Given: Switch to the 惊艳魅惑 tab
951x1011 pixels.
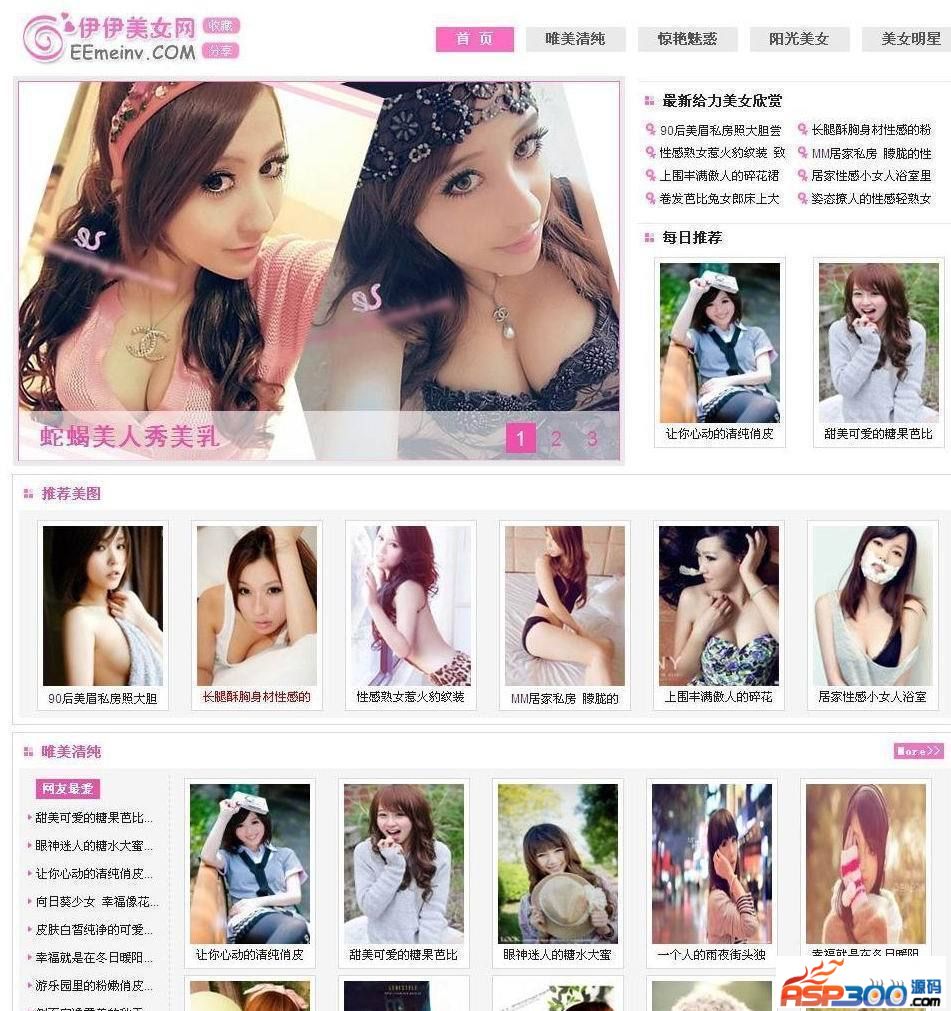Looking at the screenshot, I should [x=687, y=39].
